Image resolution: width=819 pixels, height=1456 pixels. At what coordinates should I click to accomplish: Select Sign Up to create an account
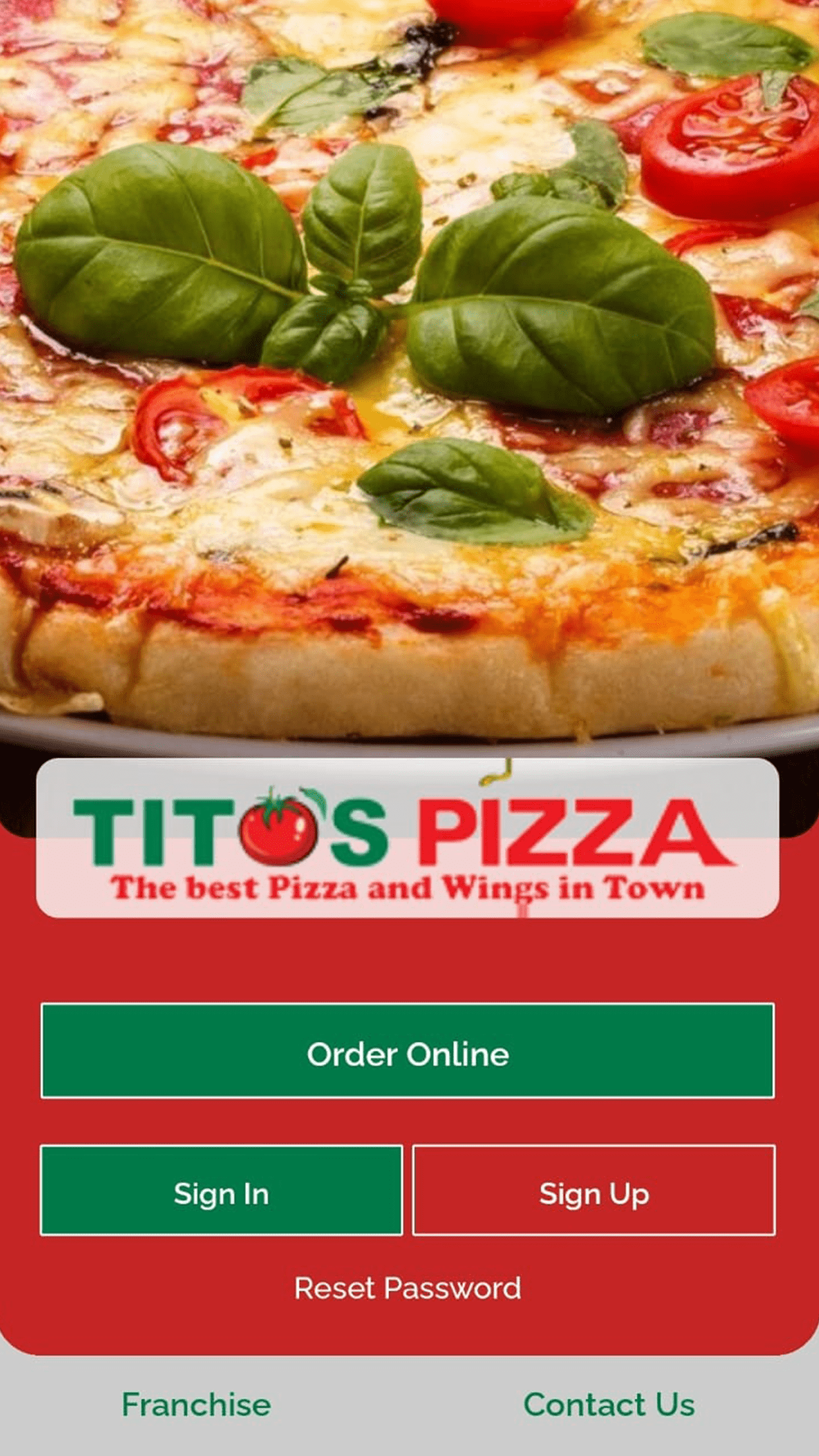click(x=594, y=1190)
